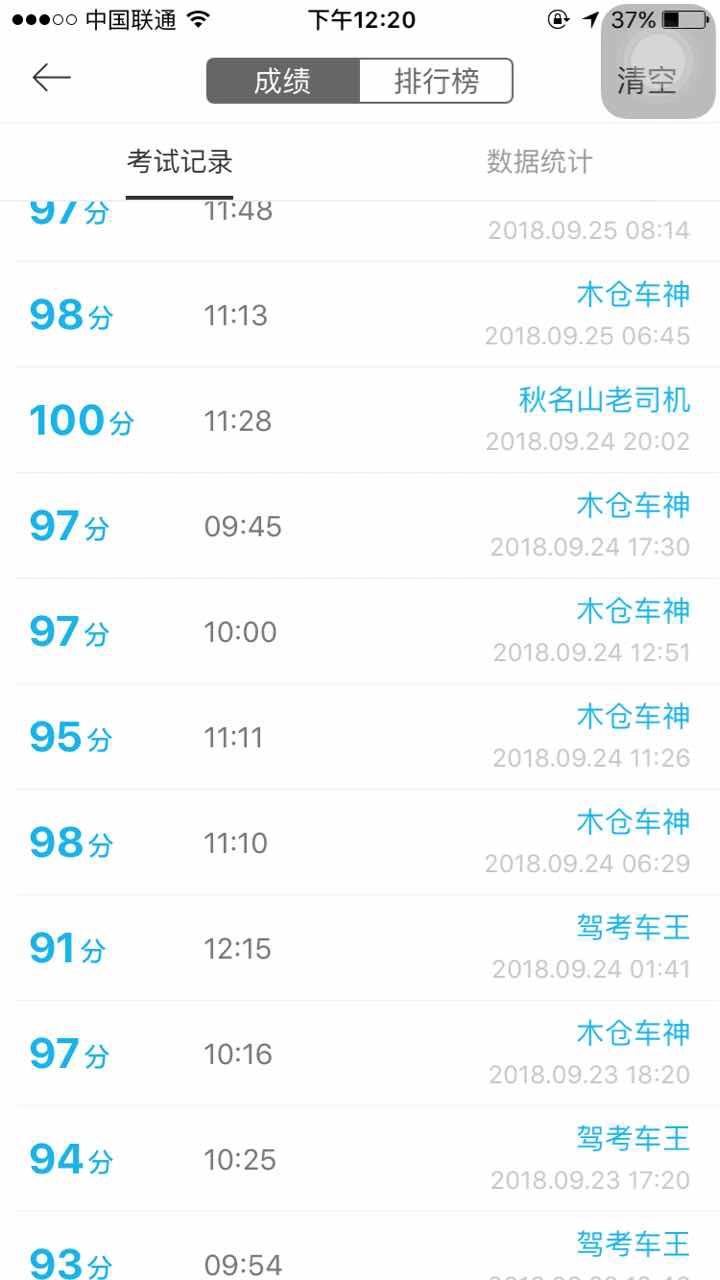Viewport: 720px width, 1280px height.
Task: View the 94分 驾考车王 record
Action: pos(360,1159)
